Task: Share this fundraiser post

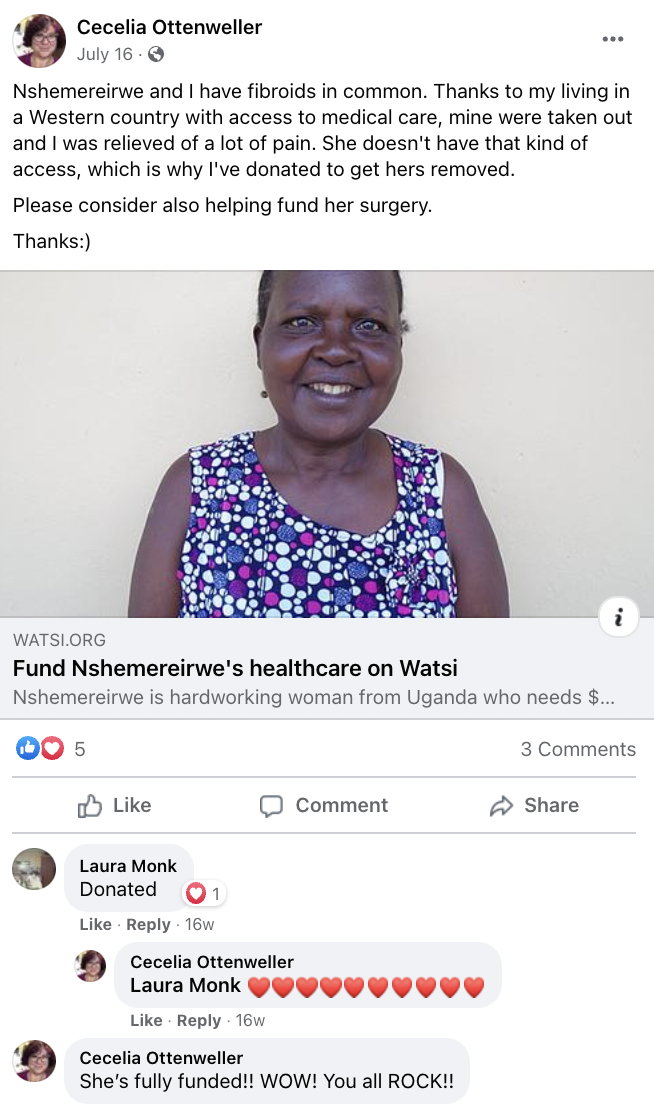Action: pyautogui.click(x=534, y=805)
